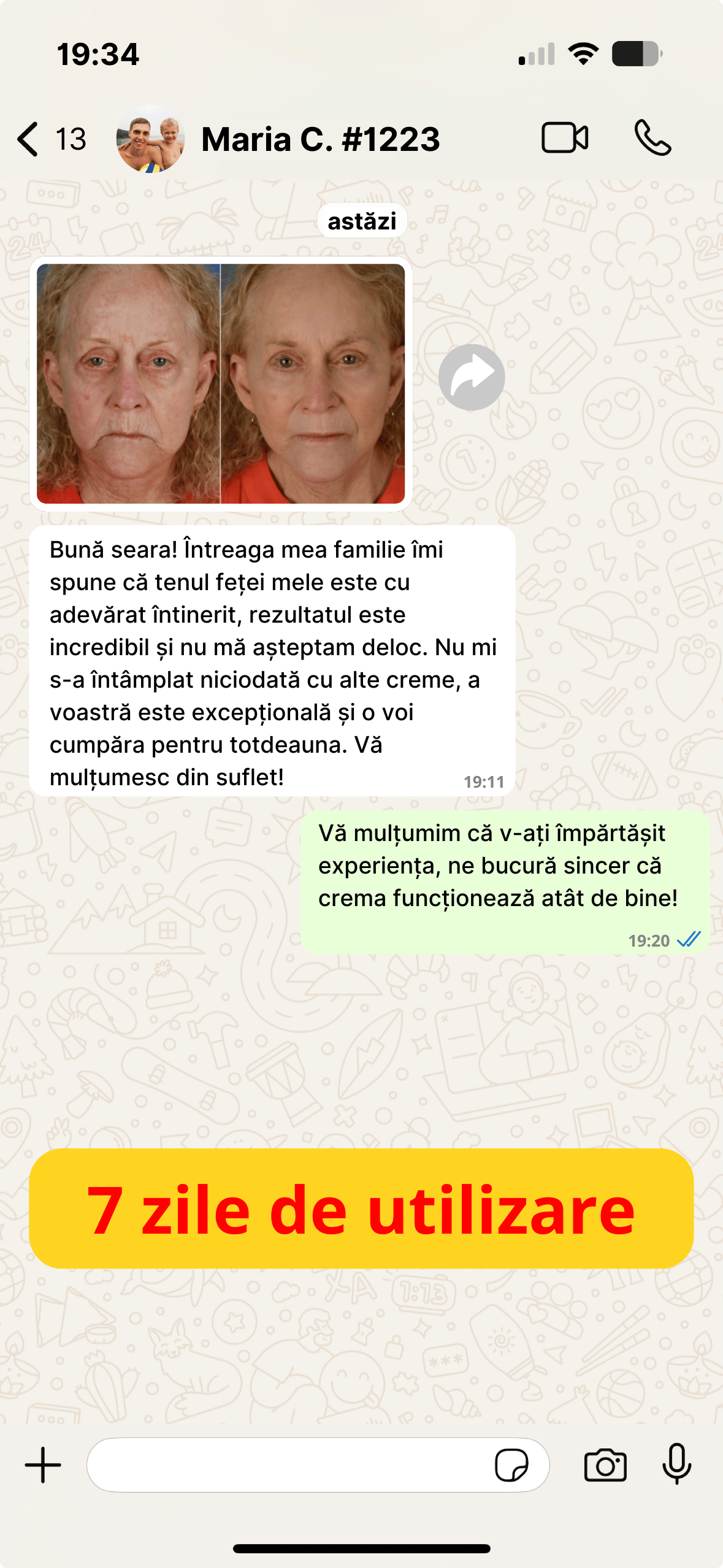This screenshot has width=723, height=1568.
Task: Go back to the chat list
Action: tap(29, 139)
